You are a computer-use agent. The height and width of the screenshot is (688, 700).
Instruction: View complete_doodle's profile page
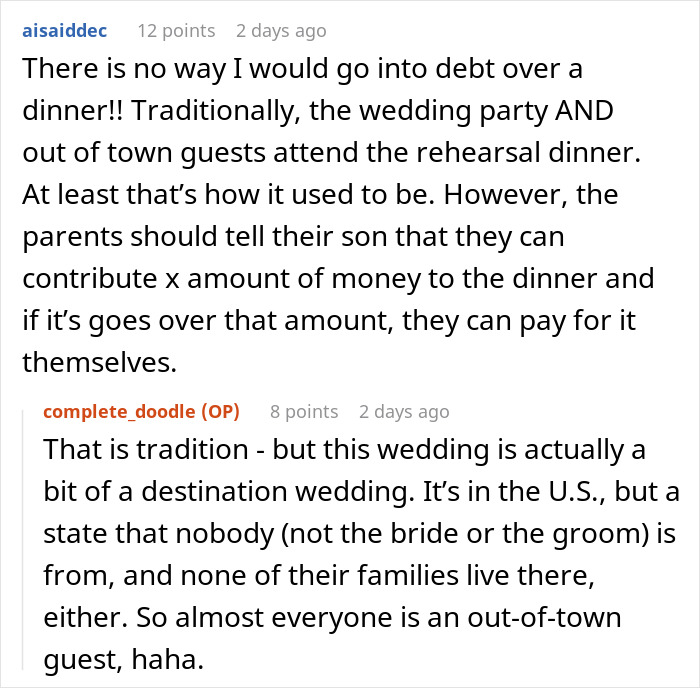[124, 412]
